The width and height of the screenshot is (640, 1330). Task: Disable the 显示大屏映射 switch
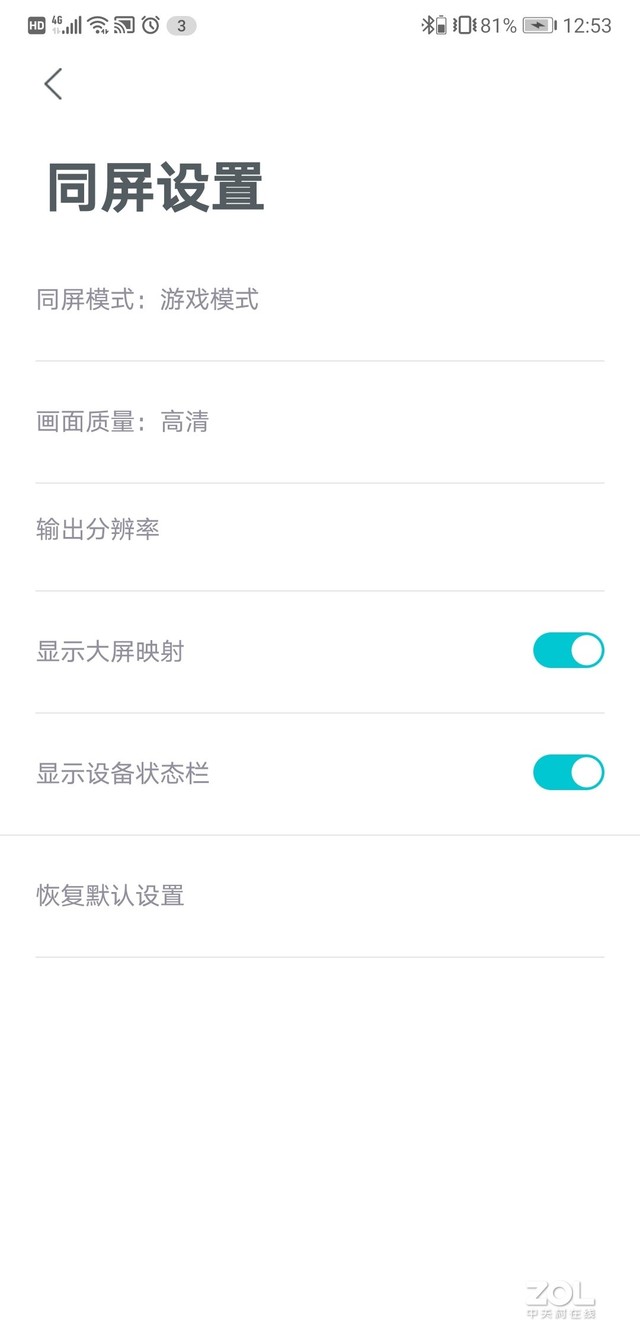(568, 651)
